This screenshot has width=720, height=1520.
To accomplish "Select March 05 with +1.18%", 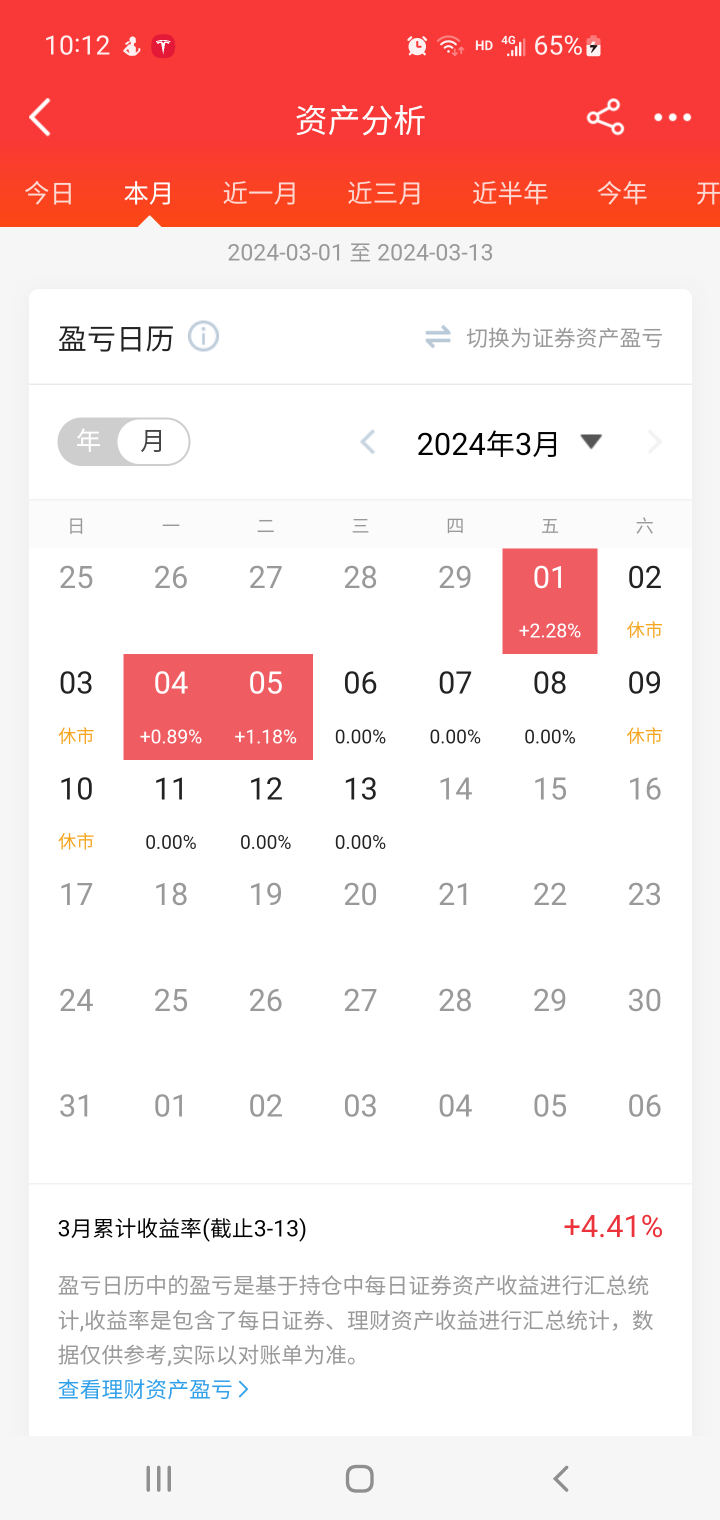I will [x=266, y=706].
